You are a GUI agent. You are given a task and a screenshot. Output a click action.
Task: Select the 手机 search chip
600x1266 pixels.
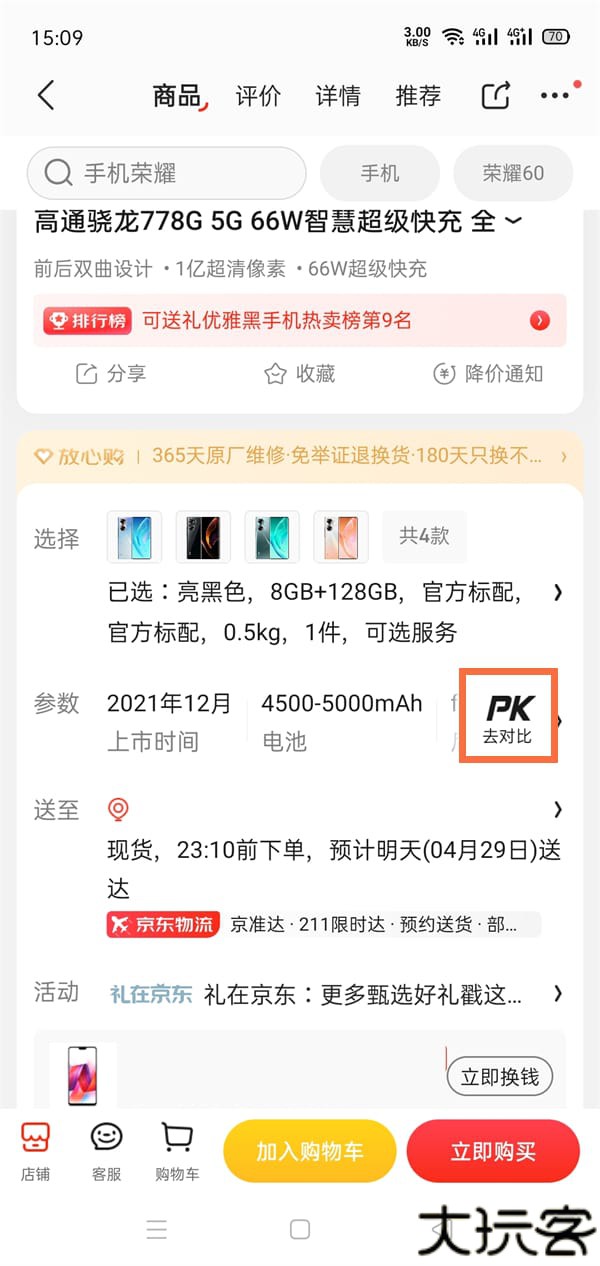click(380, 173)
